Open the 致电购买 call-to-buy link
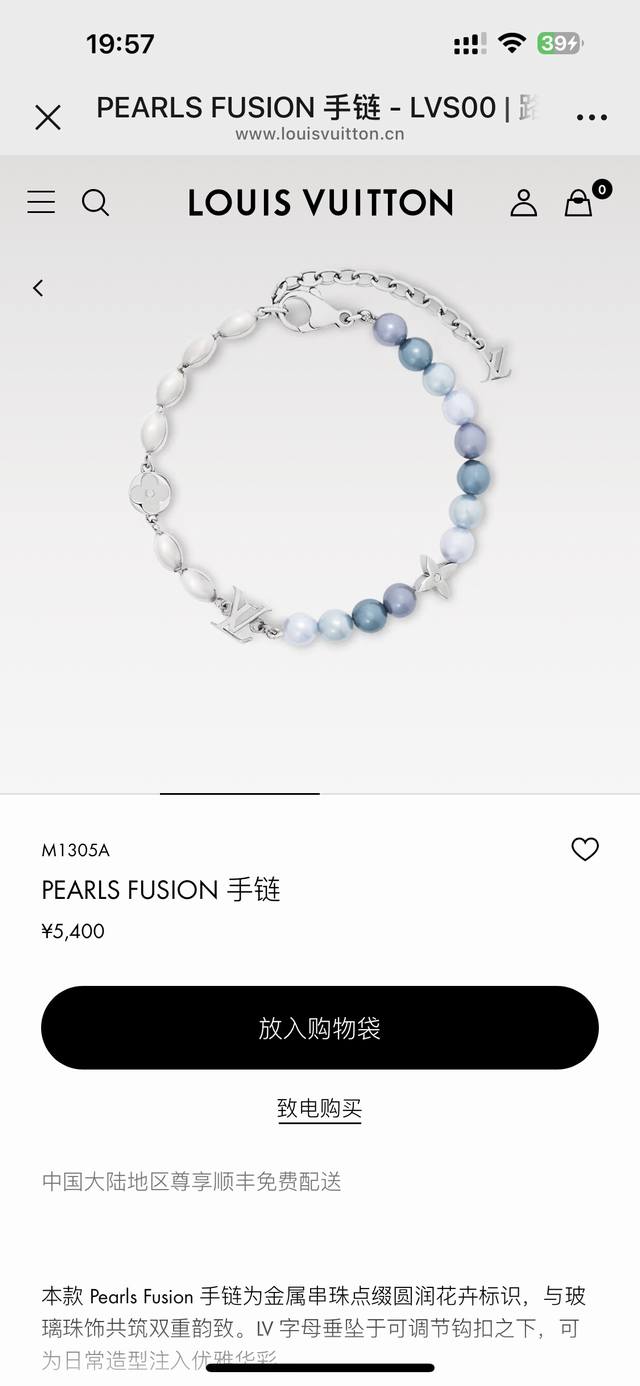 (x=320, y=1108)
